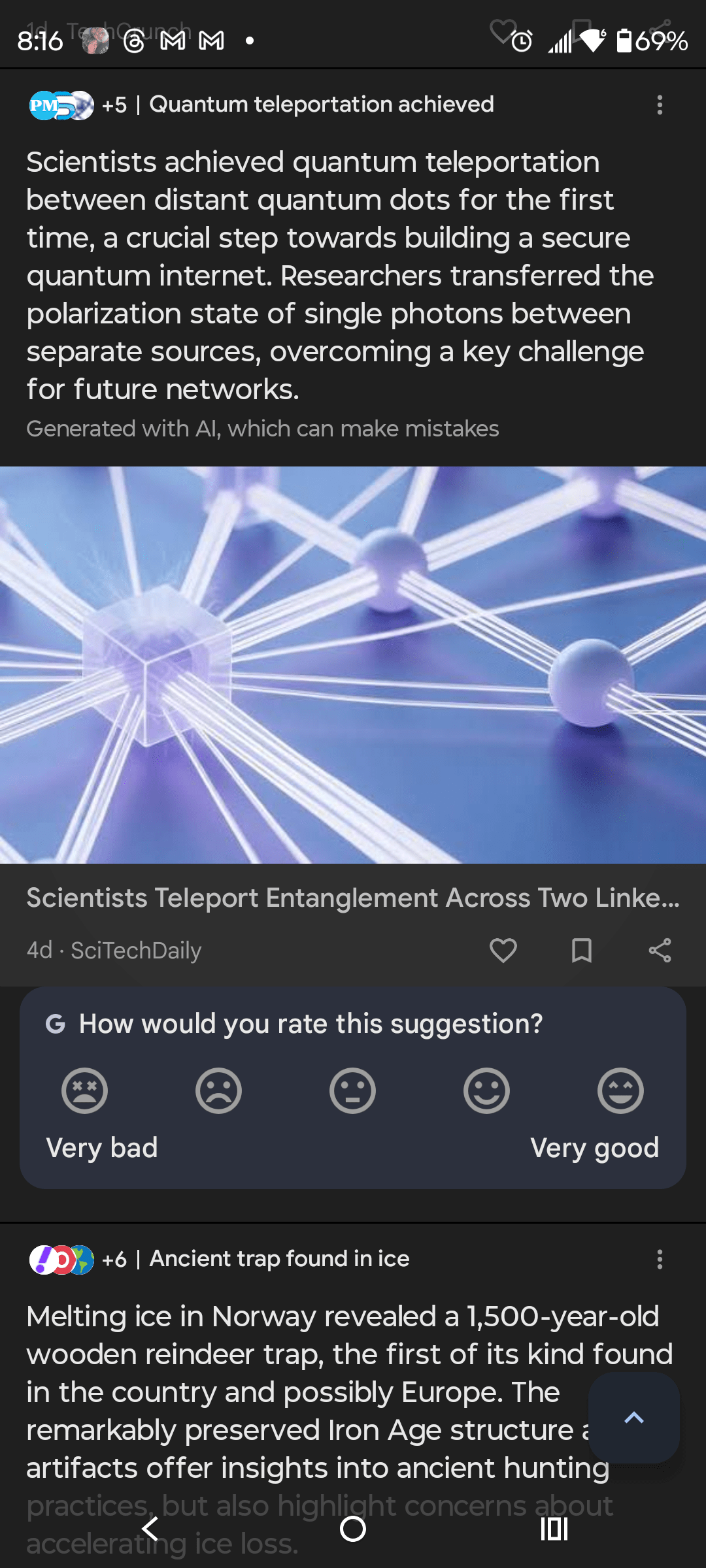Share the SciTechDaily article
Image resolution: width=706 pixels, height=1568 pixels.
pos(660,951)
